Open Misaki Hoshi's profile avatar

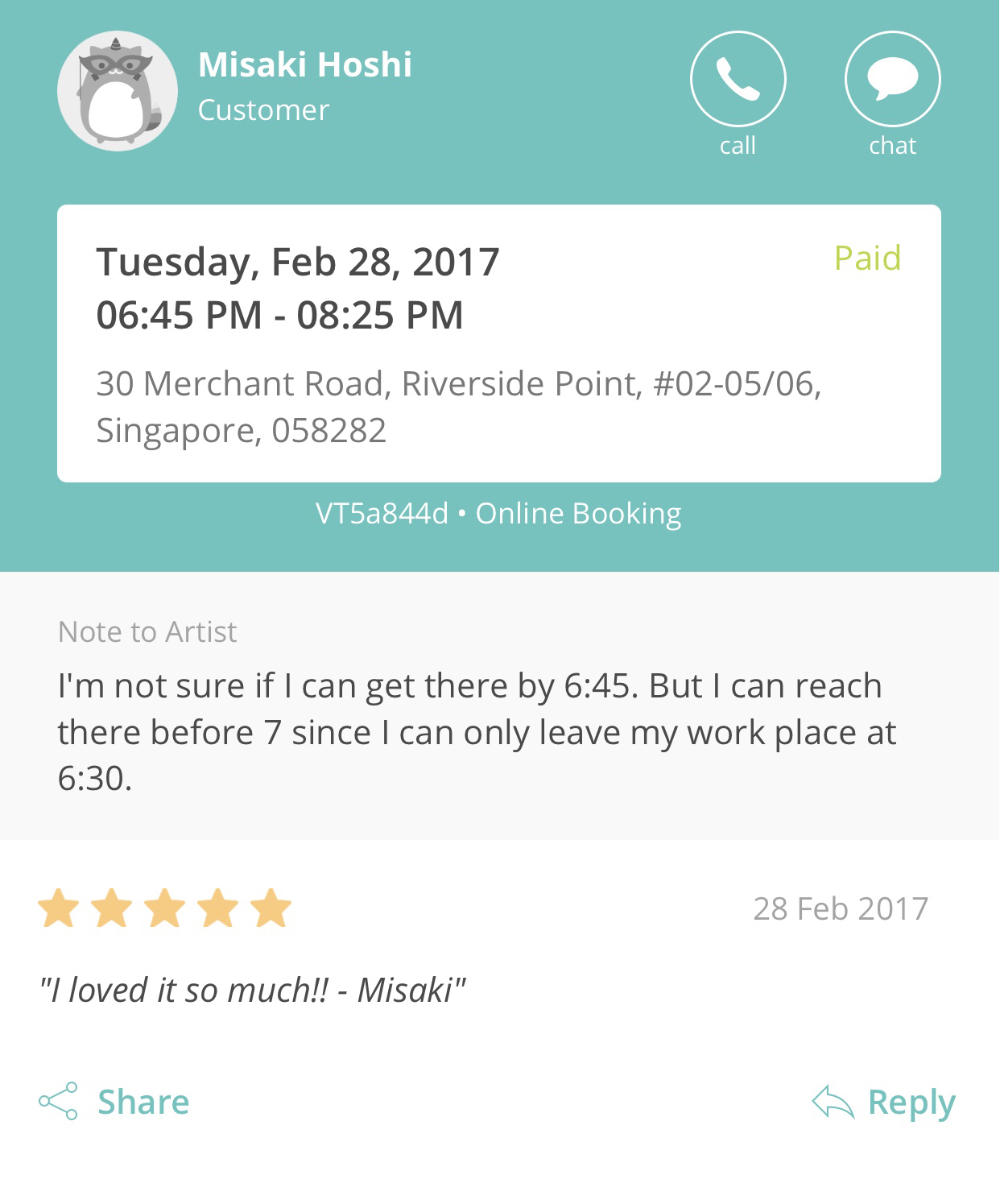tap(118, 91)
